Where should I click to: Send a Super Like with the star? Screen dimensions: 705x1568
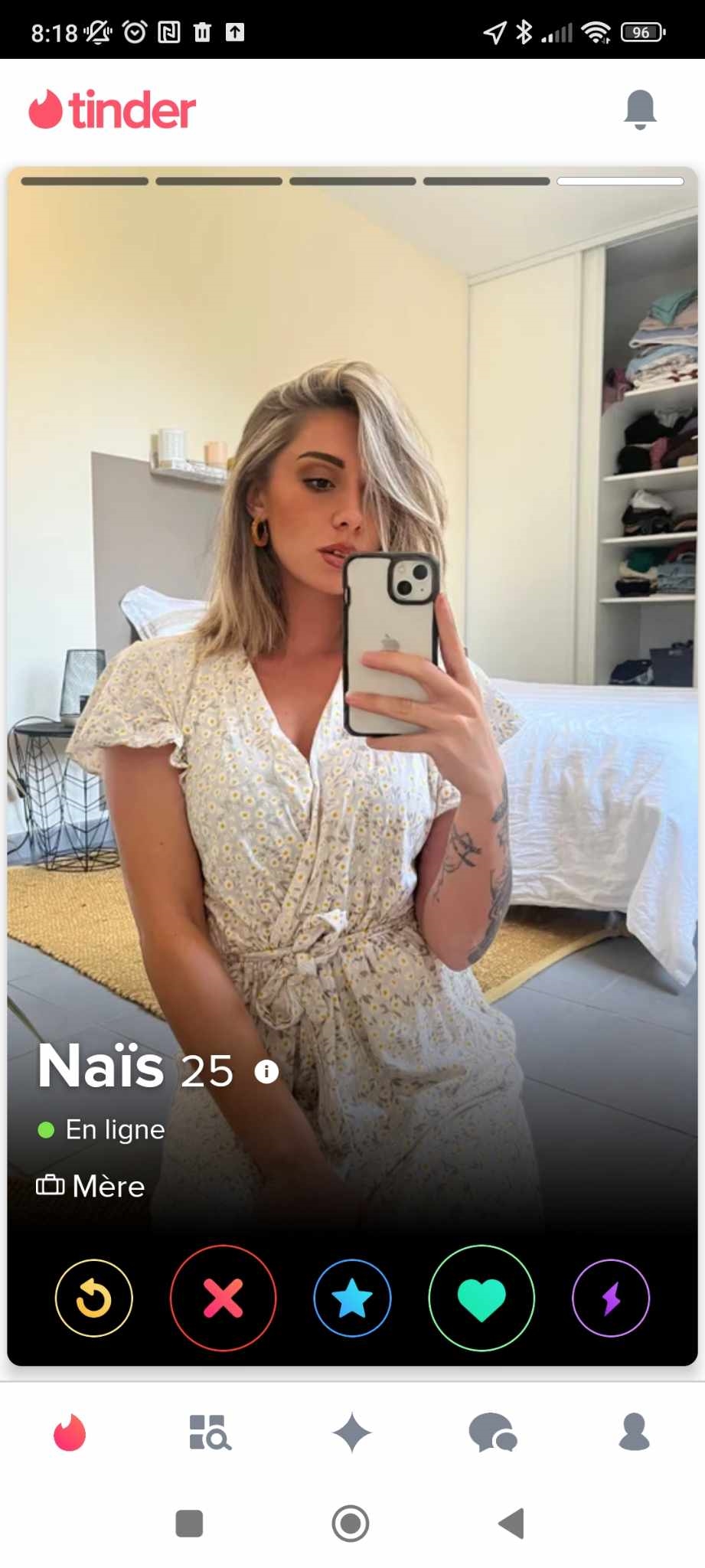point(352,1298)
